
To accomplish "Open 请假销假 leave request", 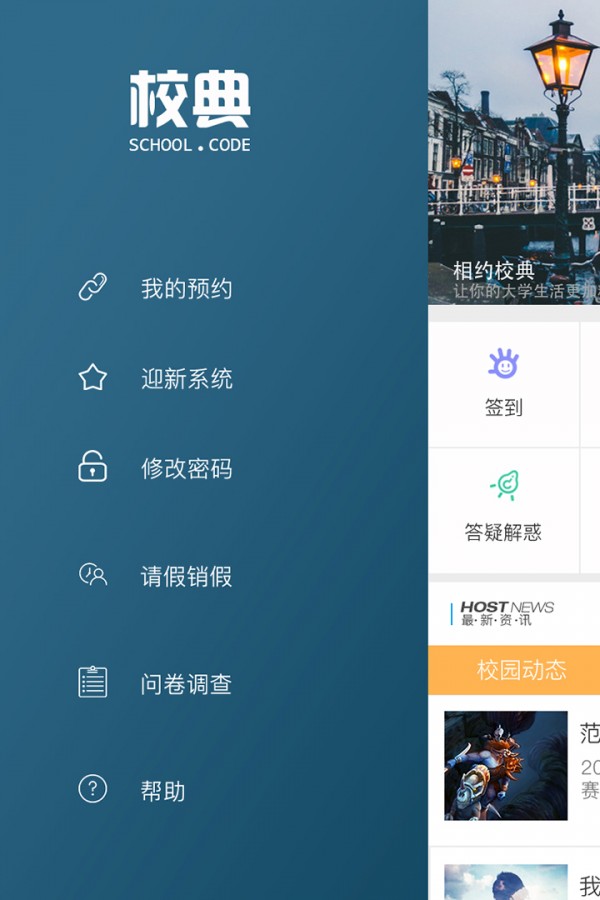I will point(185,576).
